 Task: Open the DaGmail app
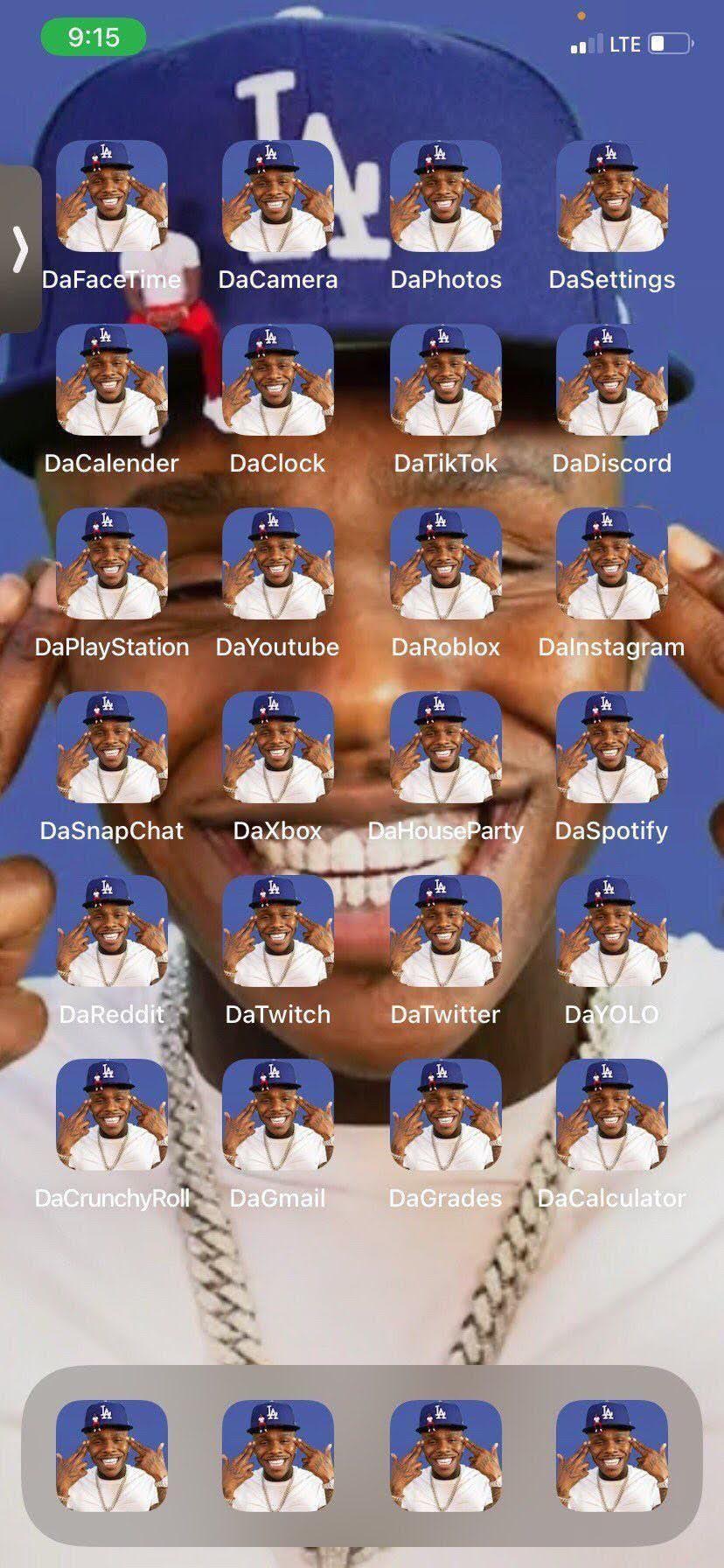277,1115
